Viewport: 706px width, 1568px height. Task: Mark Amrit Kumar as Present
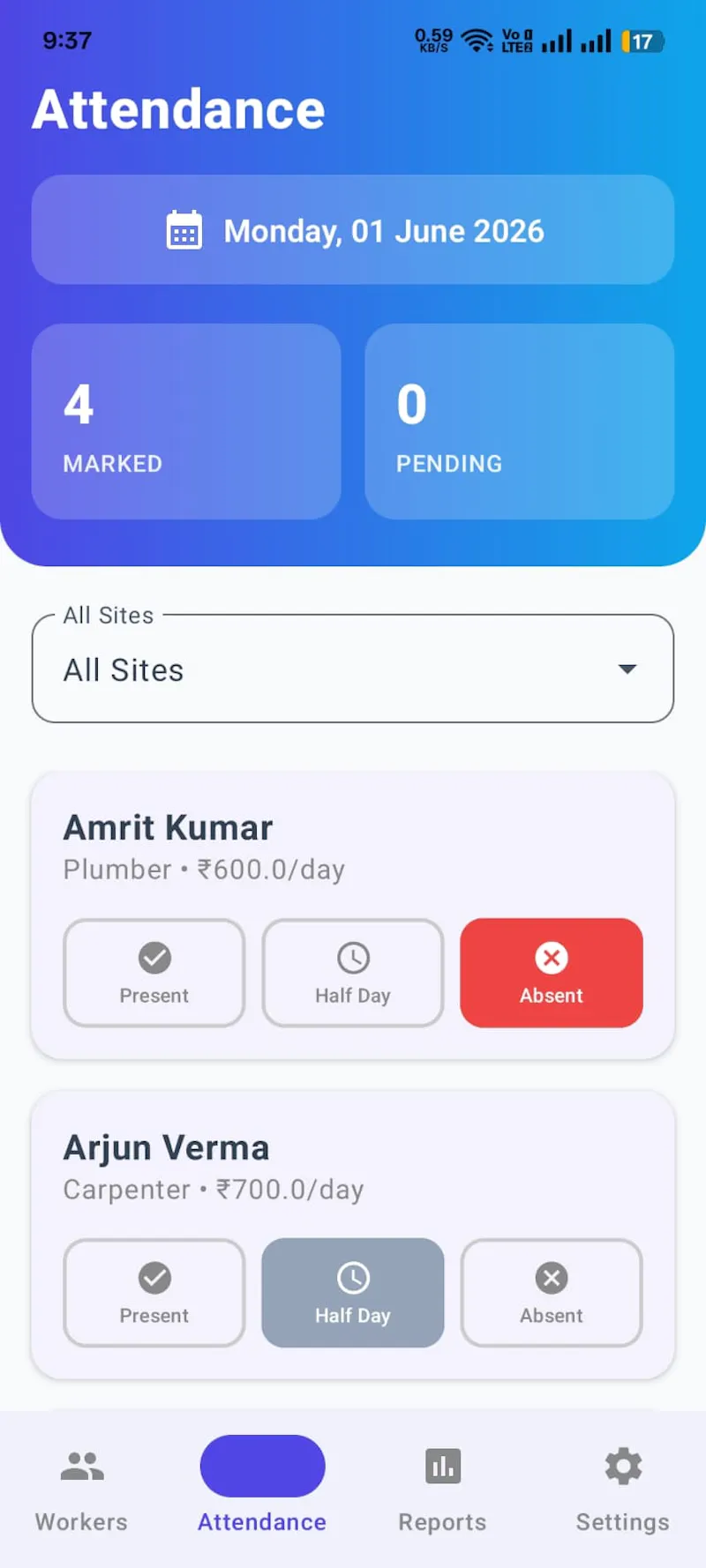tap(154, 973)
